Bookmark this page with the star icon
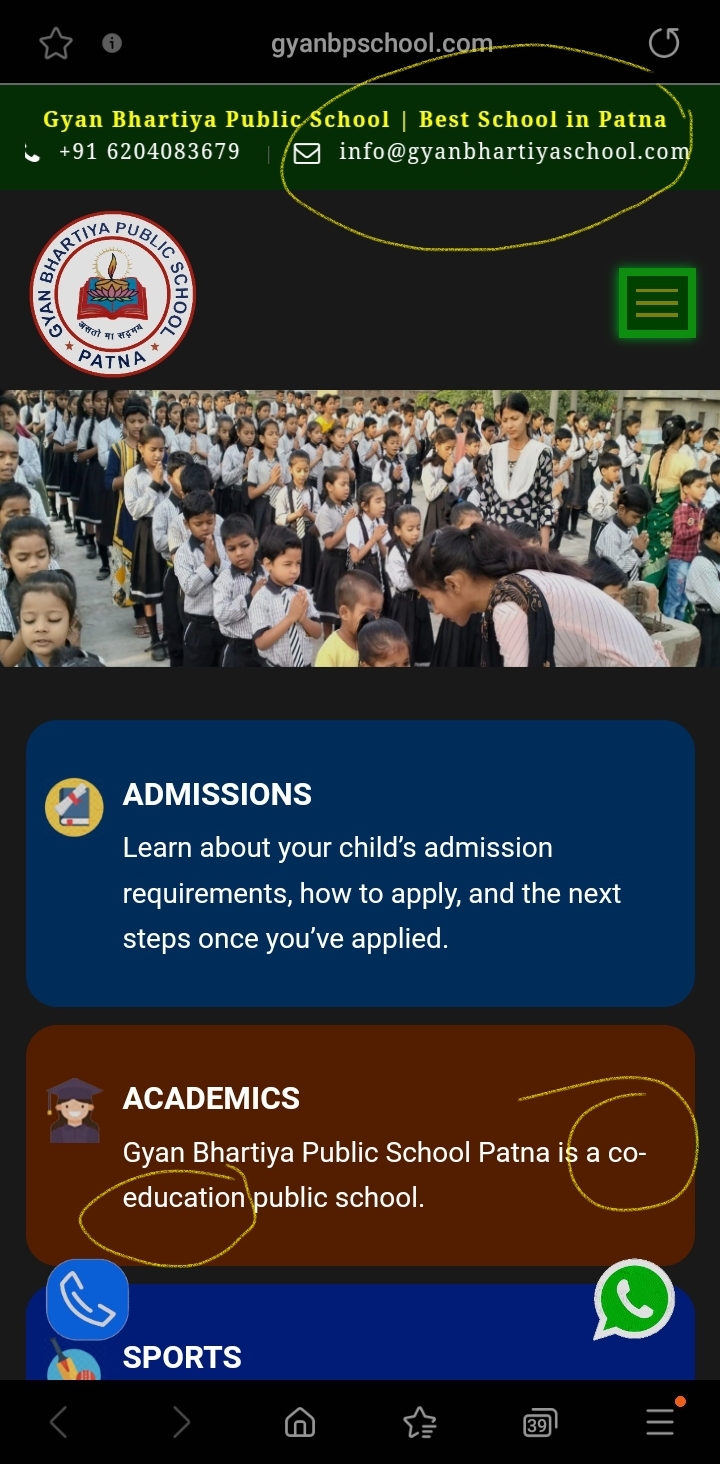 click(56, 43)
